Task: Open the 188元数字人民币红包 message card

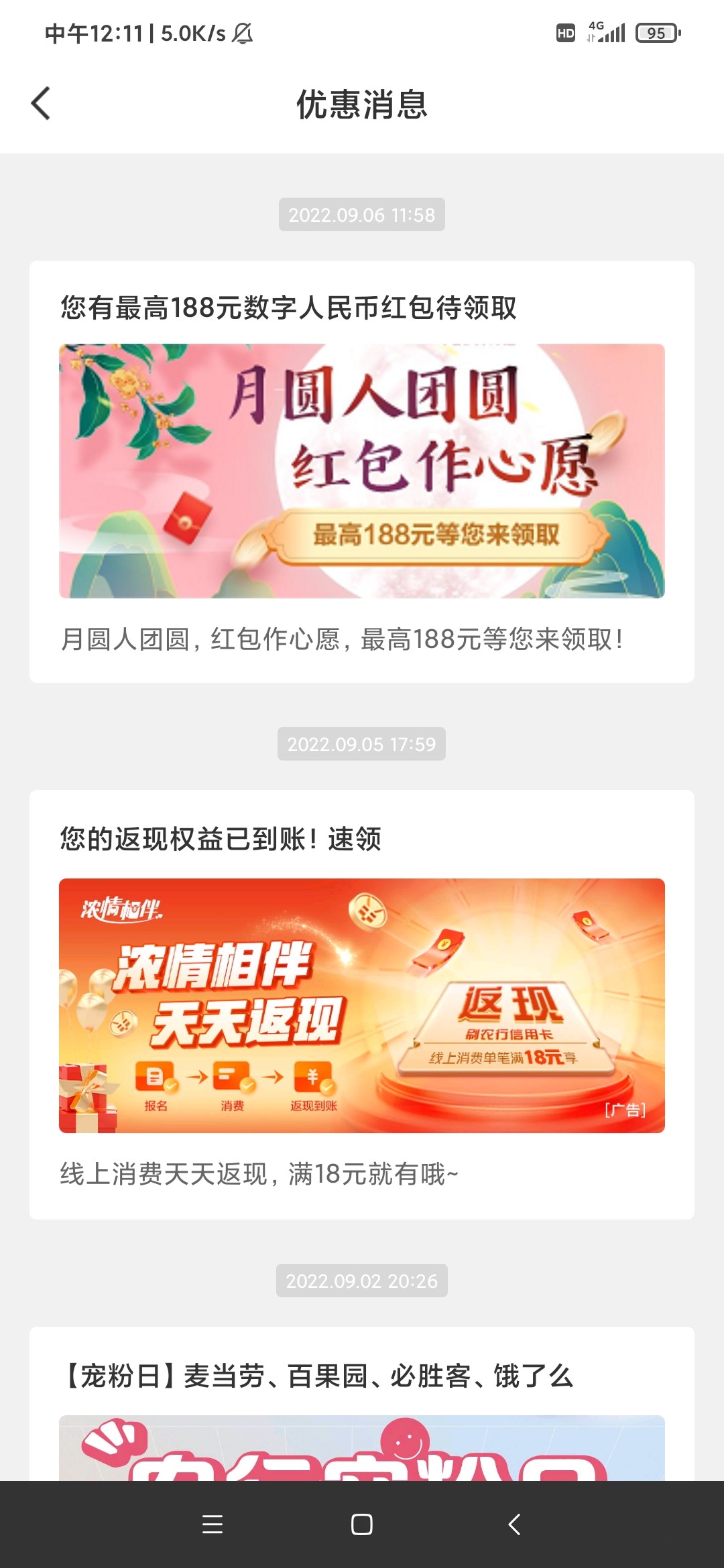Action: point(362,471)
